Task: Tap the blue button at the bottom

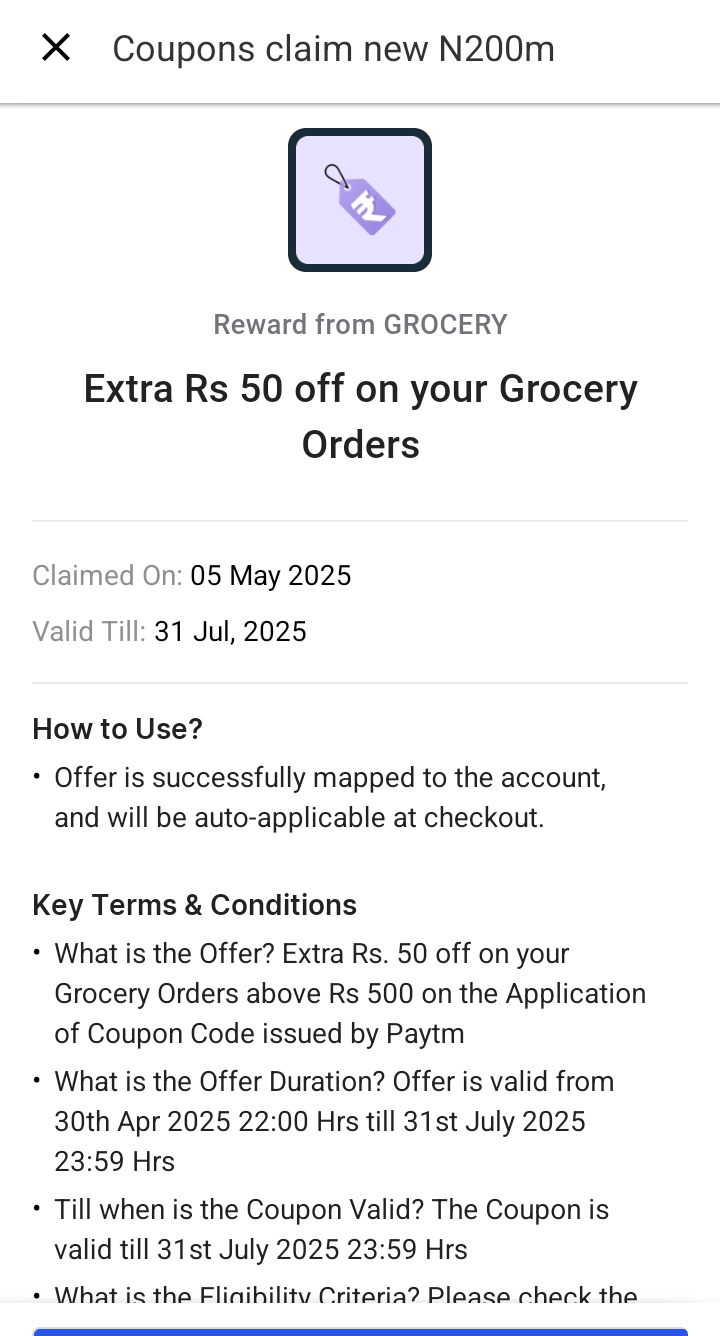Action: coord(360,1331)
